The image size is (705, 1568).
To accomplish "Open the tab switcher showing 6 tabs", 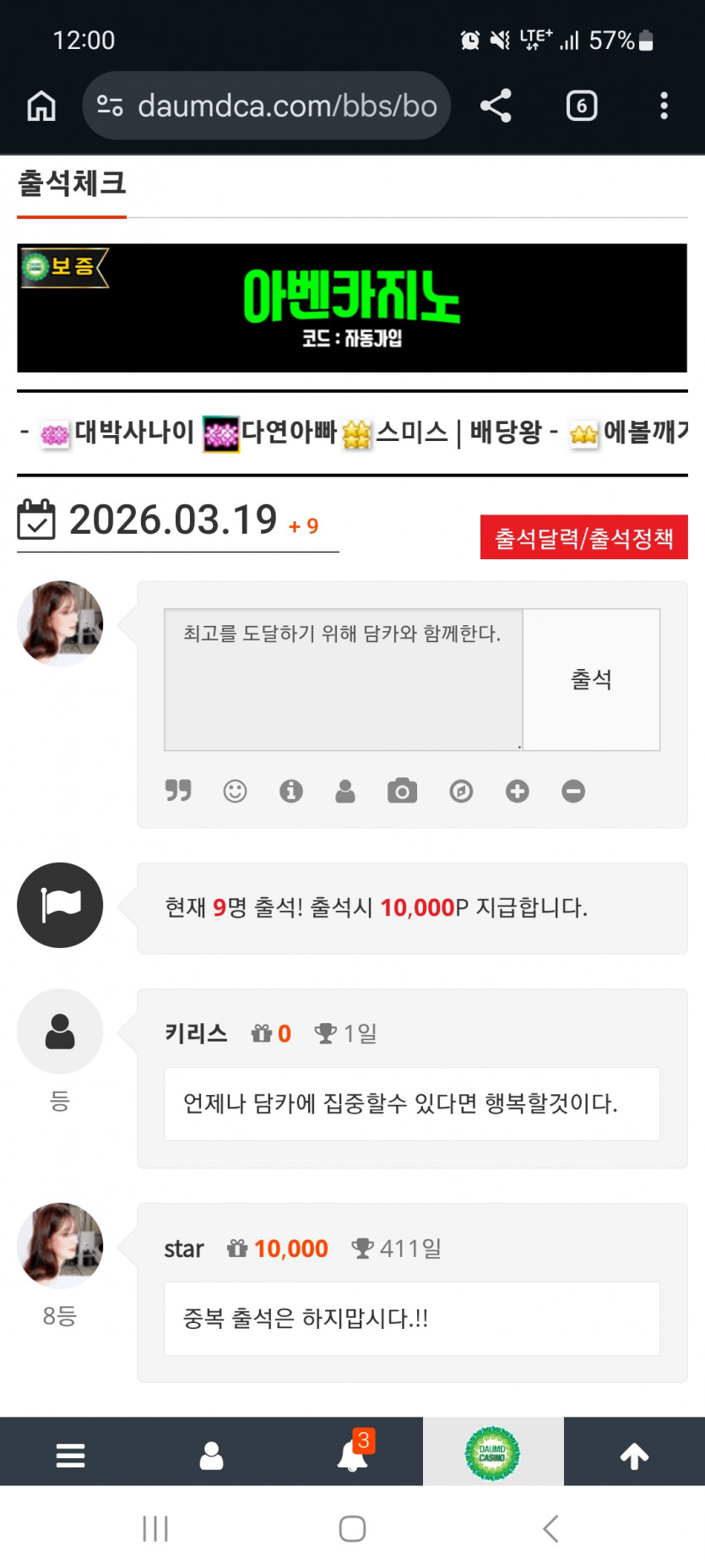I will point(580,106).
